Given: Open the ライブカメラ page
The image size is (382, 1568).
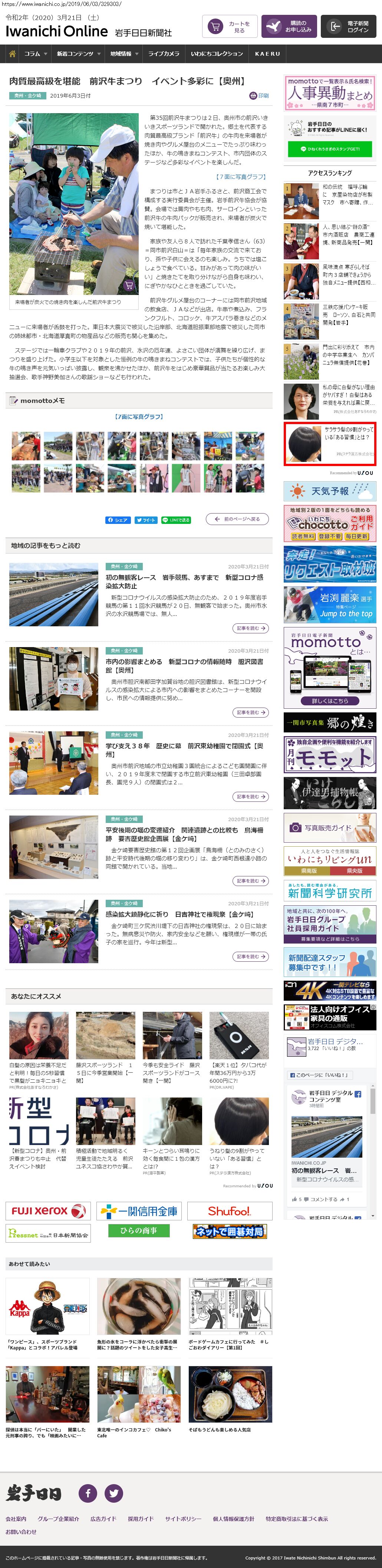Looking at the screenshot, I should point(164,53).
